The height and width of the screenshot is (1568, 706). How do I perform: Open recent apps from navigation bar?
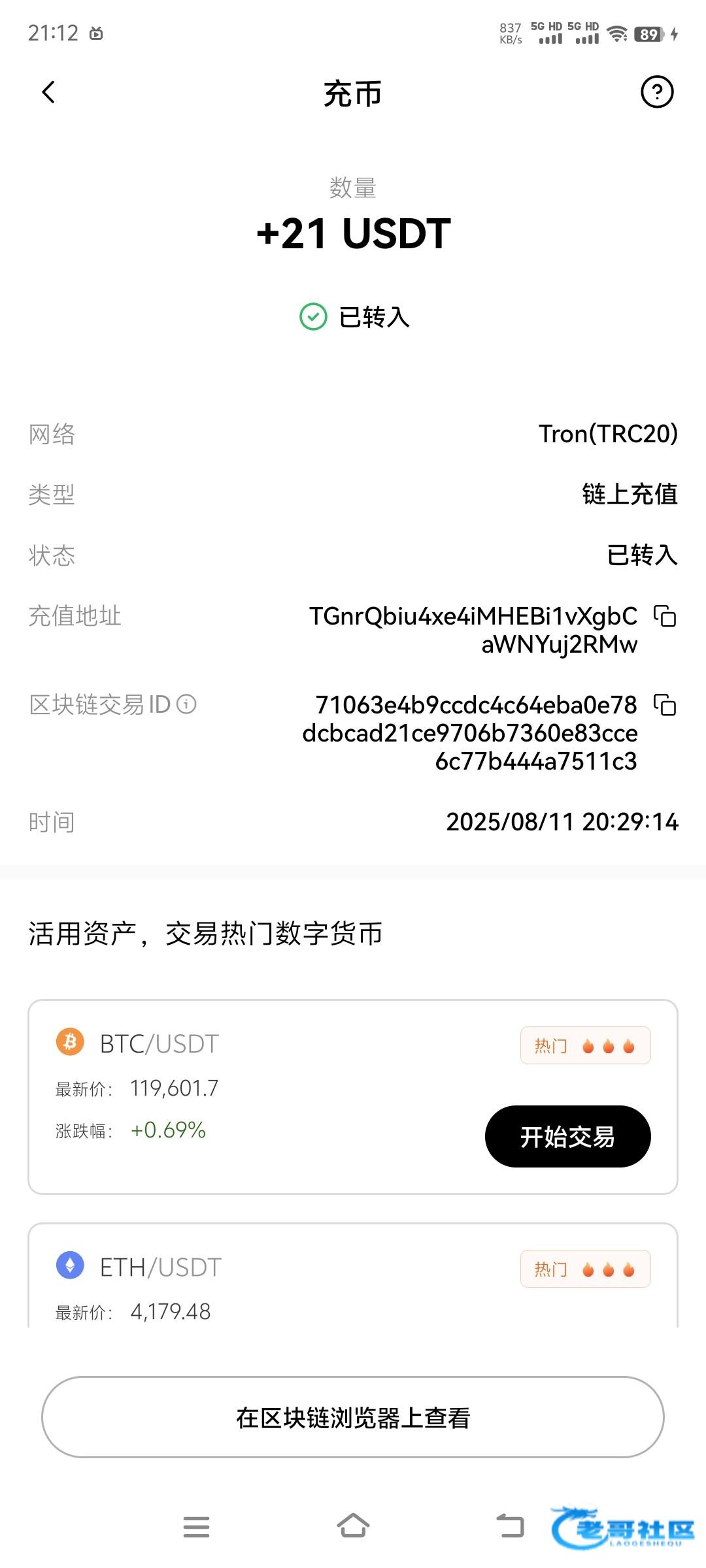pyautogui.click(x=196, y=1527)
